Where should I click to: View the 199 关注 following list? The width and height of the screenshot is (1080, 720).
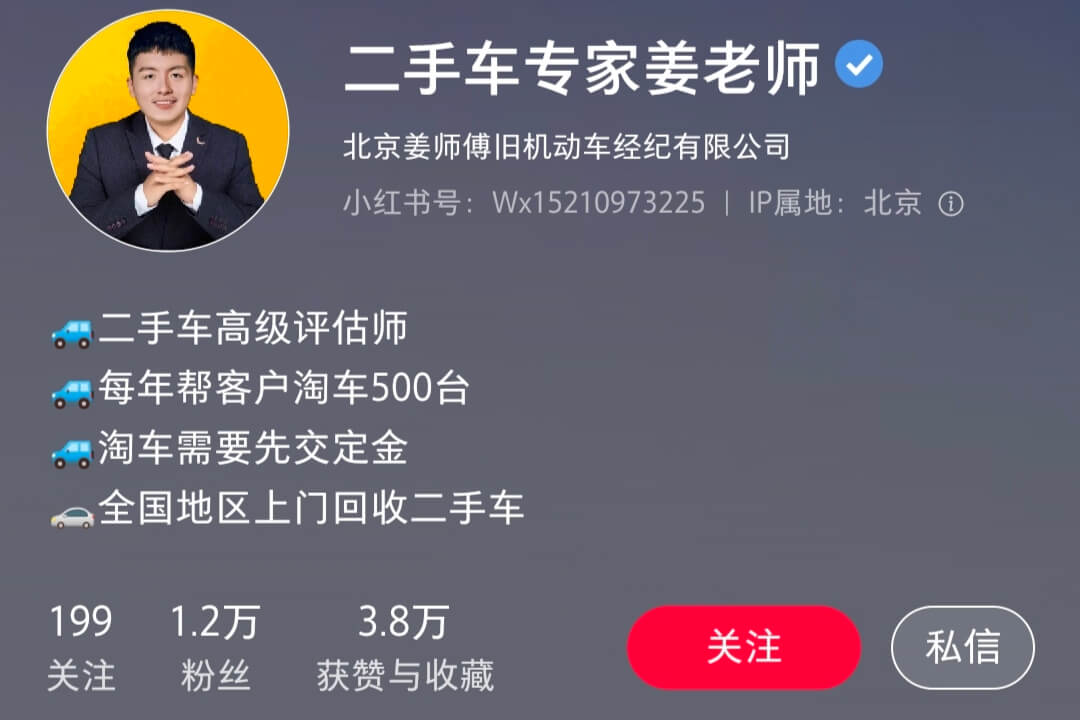click(x=81, y=648)
